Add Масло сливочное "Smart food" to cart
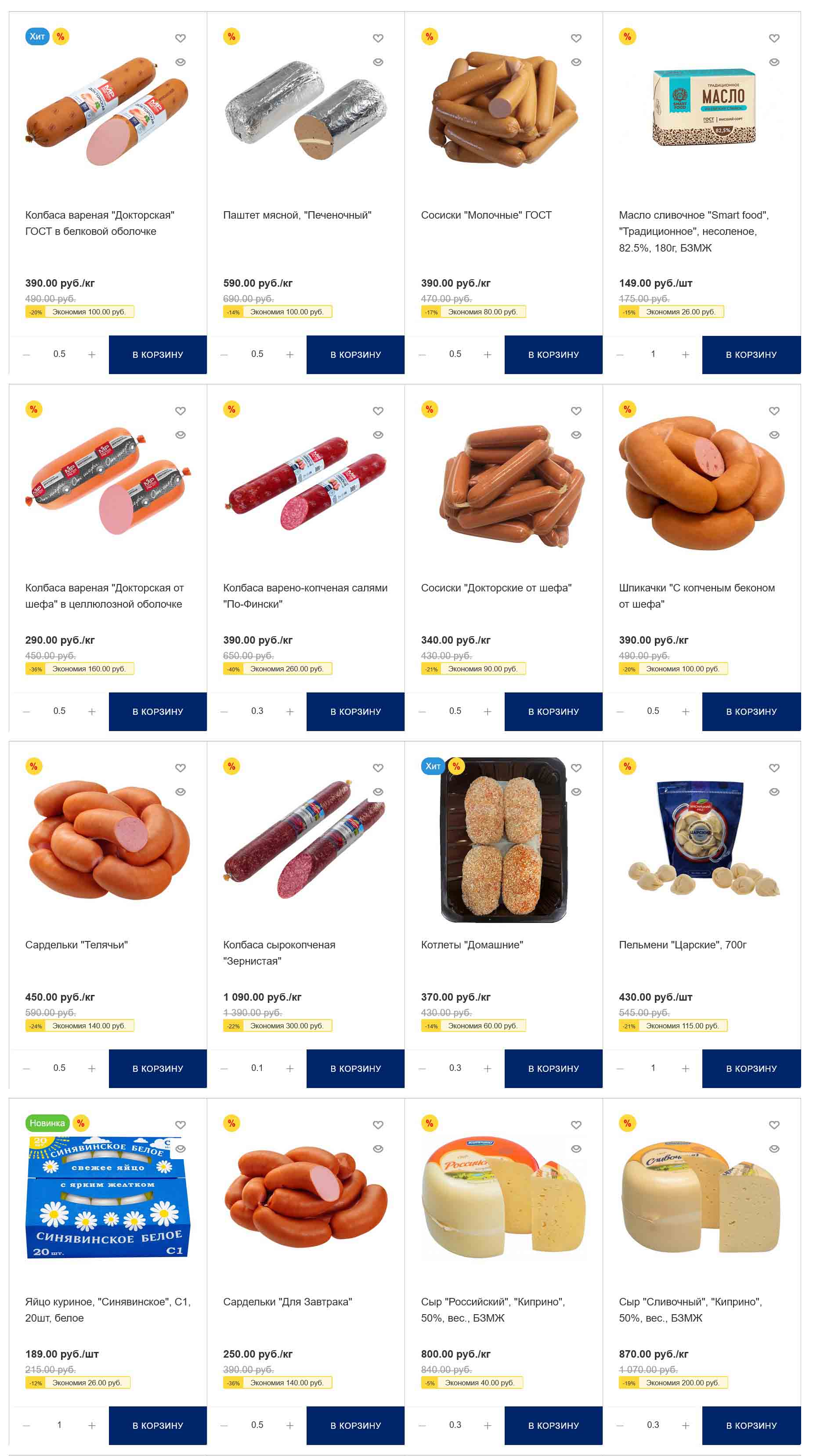The image size is (813, 1456). (x=751, y=354)
